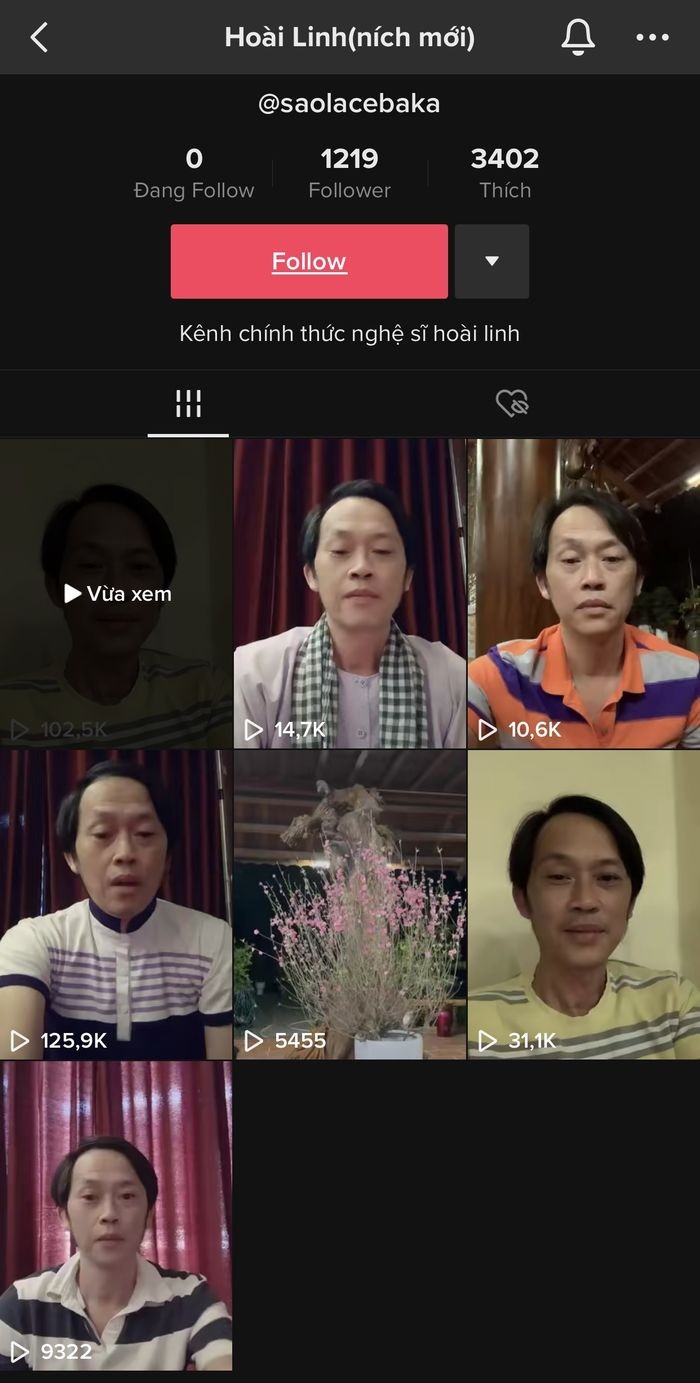Open the flower video with 5455 views
Viewport: 700px width, 1383px height.
click(349, 905)
